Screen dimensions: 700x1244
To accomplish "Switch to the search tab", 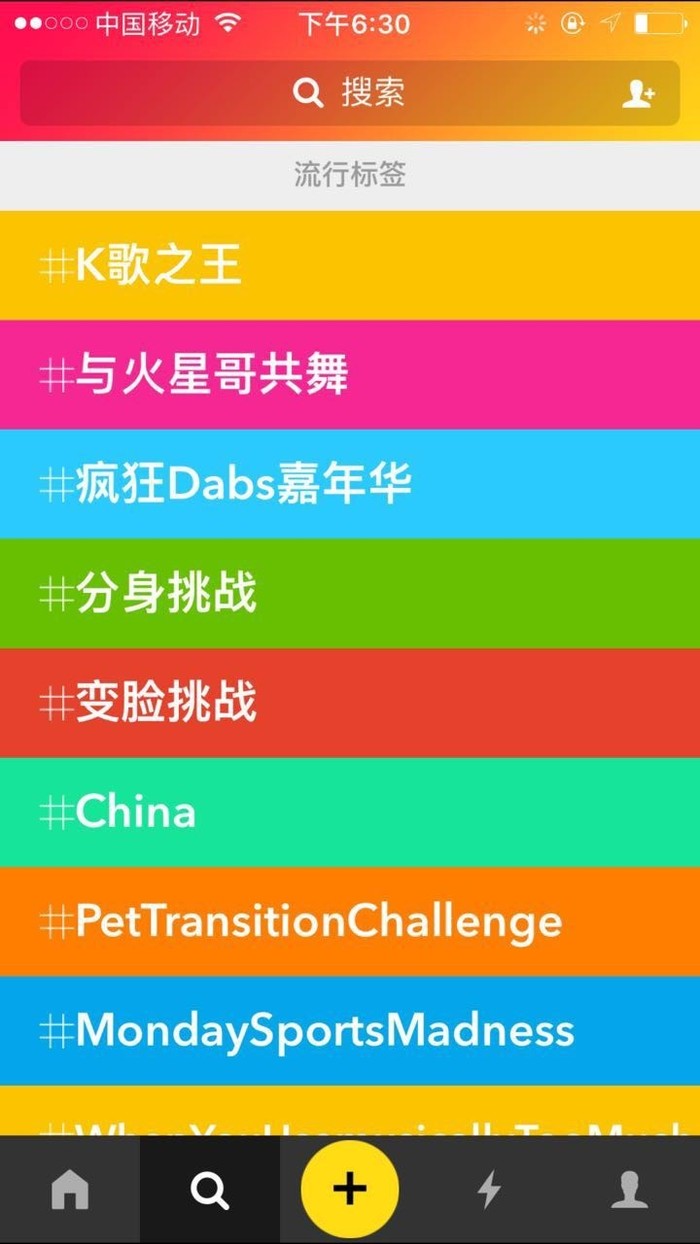I will coord(210,1190).
